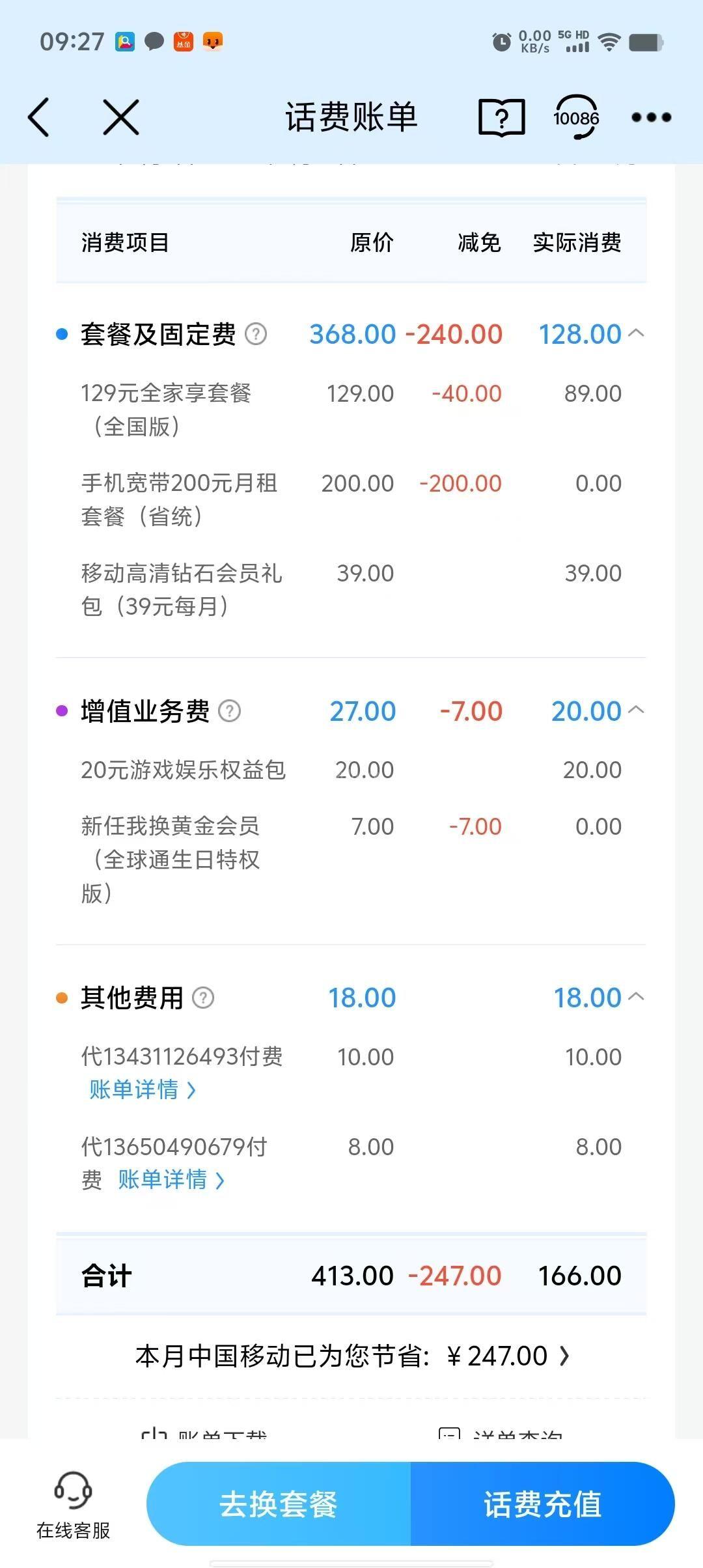
Task: Tap question mark next to 增值业务费
Action: (229, 710)
